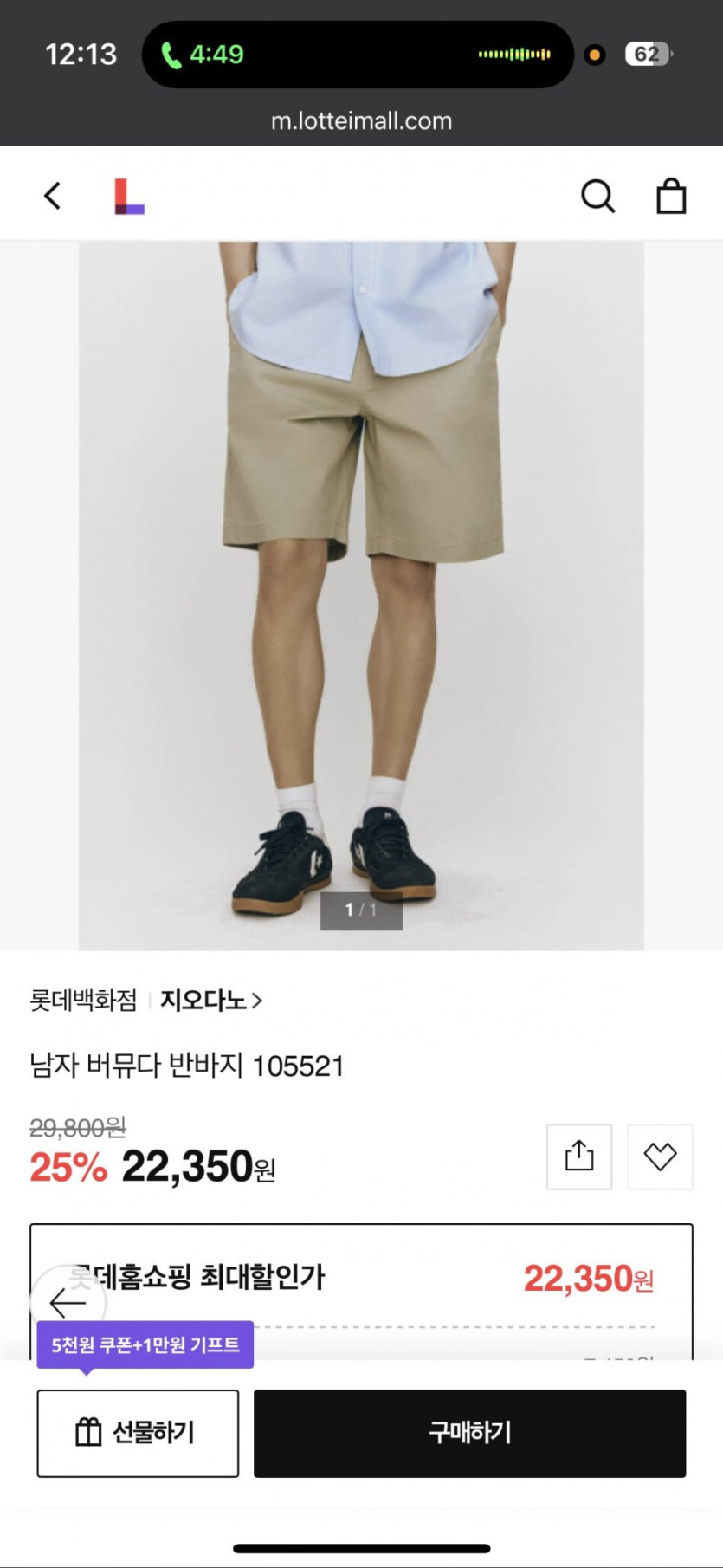Open the shopping bag cart

click(671, 196)
